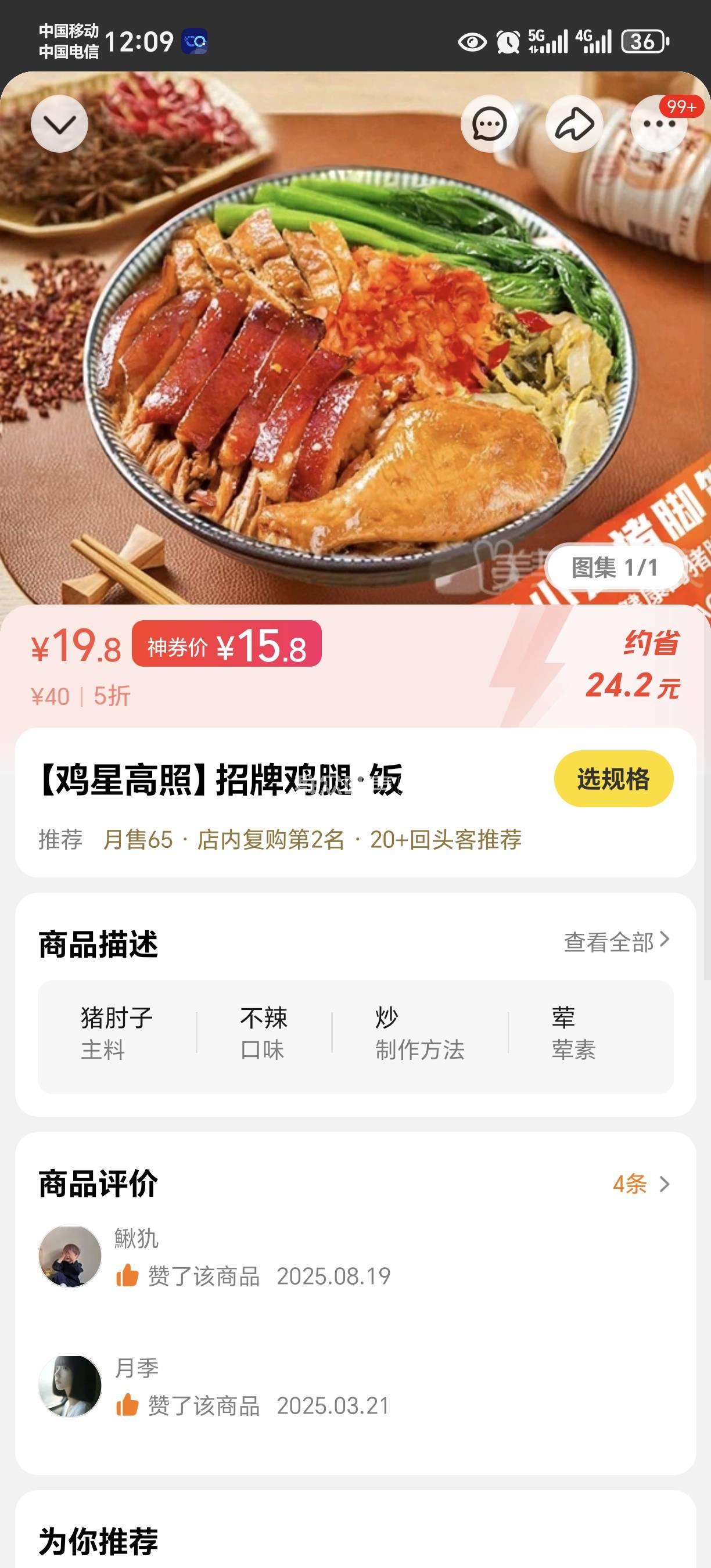
Task: Open the three-dot overflow menu
Action: [659, 124]
